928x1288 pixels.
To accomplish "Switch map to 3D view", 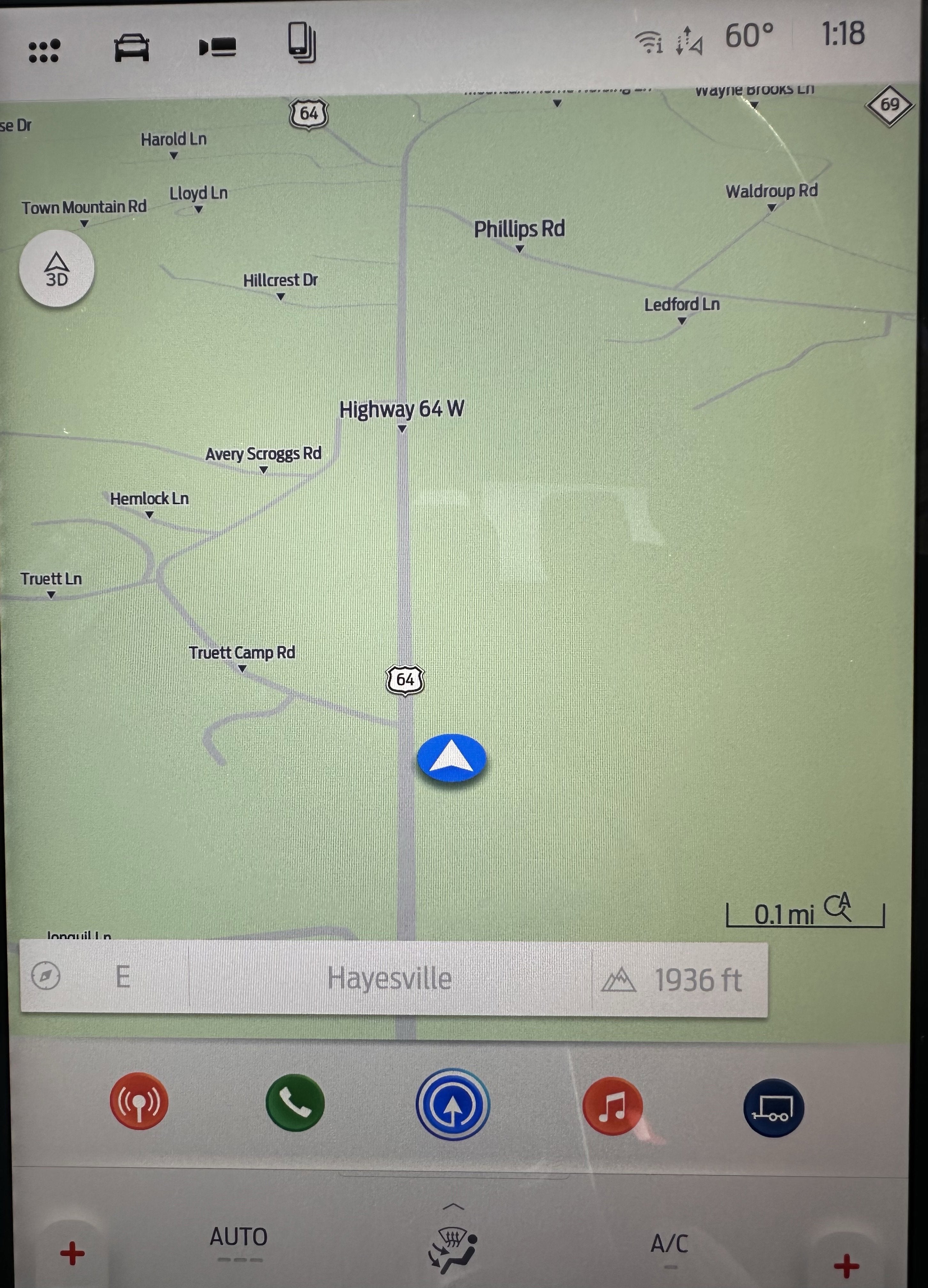I will tap(56, 269).
